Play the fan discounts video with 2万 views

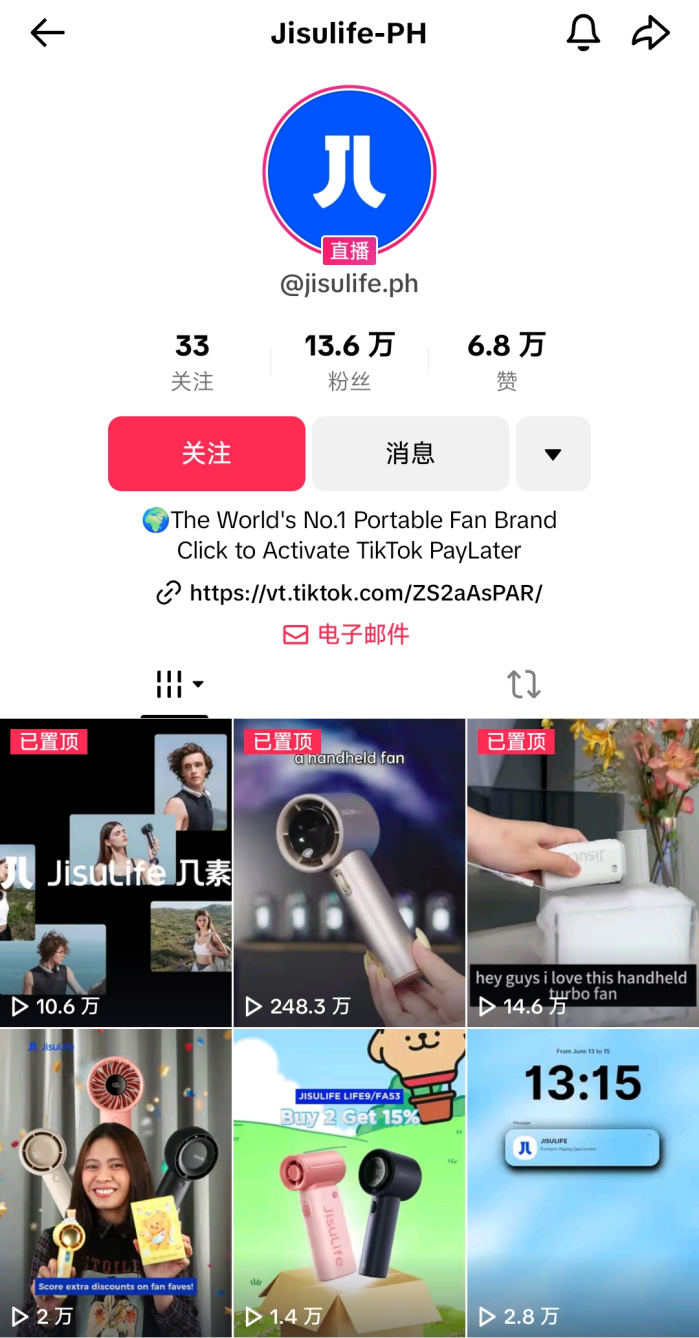(116, 1182)
